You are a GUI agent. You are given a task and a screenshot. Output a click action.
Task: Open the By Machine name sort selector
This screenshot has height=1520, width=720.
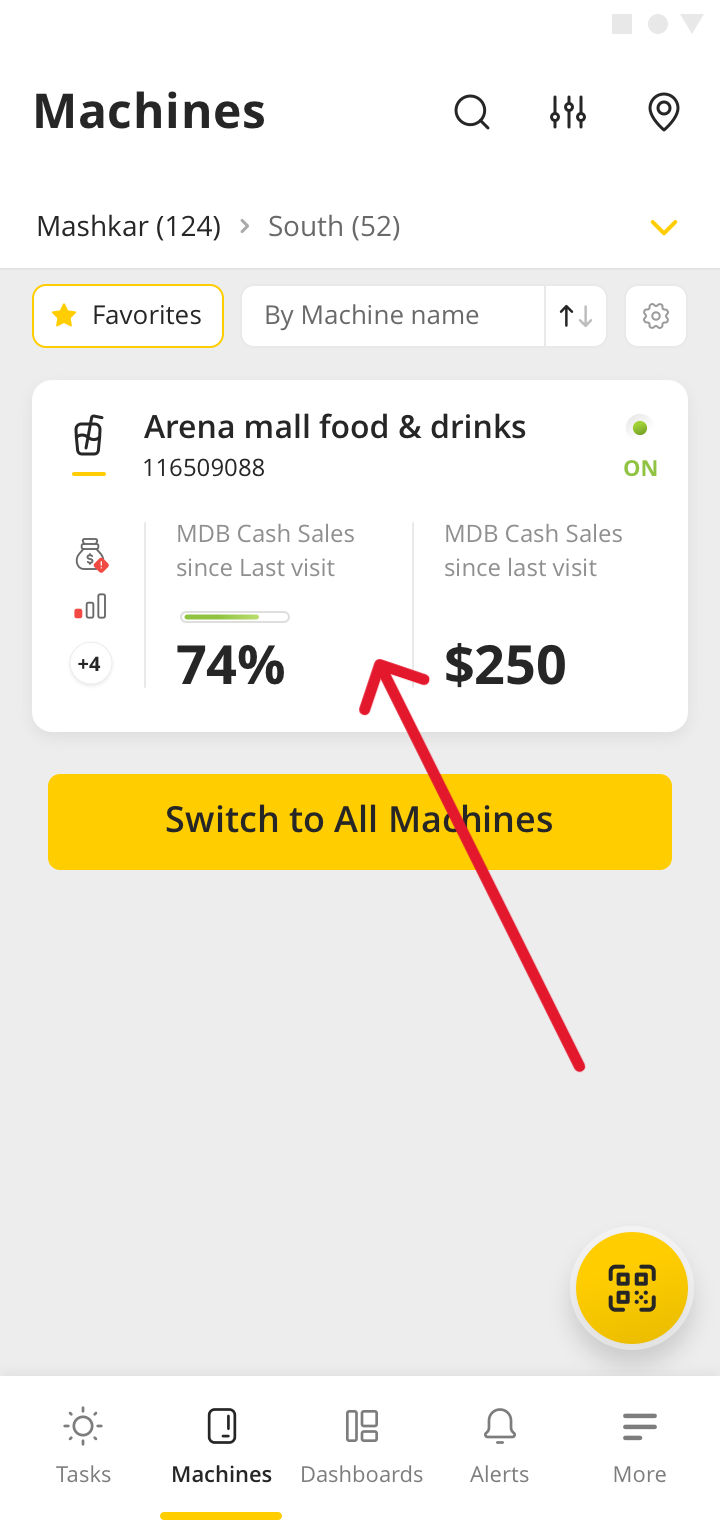point(392,316)
